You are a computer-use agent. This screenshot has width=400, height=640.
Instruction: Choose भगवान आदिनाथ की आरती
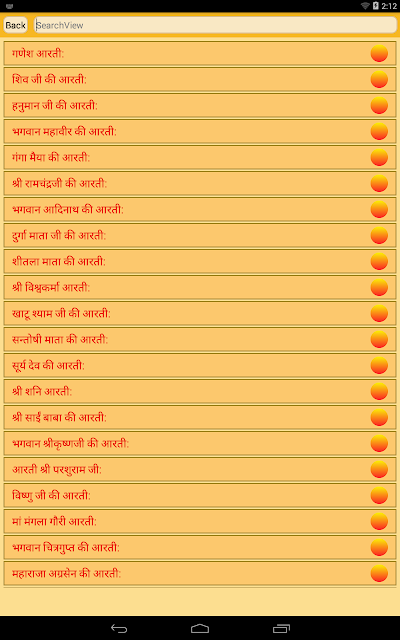[x=200, y=210]
